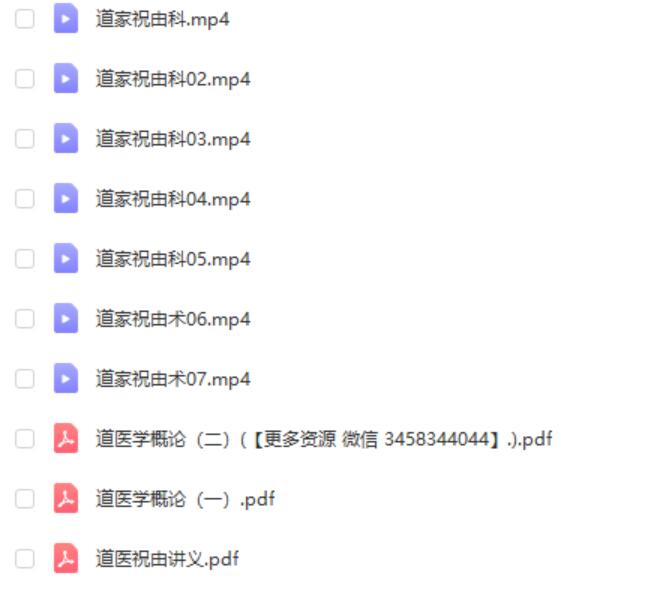Tick the checkbox for 道医祝由讲义.pdf
653x592 pixels.
coord(25,559)
